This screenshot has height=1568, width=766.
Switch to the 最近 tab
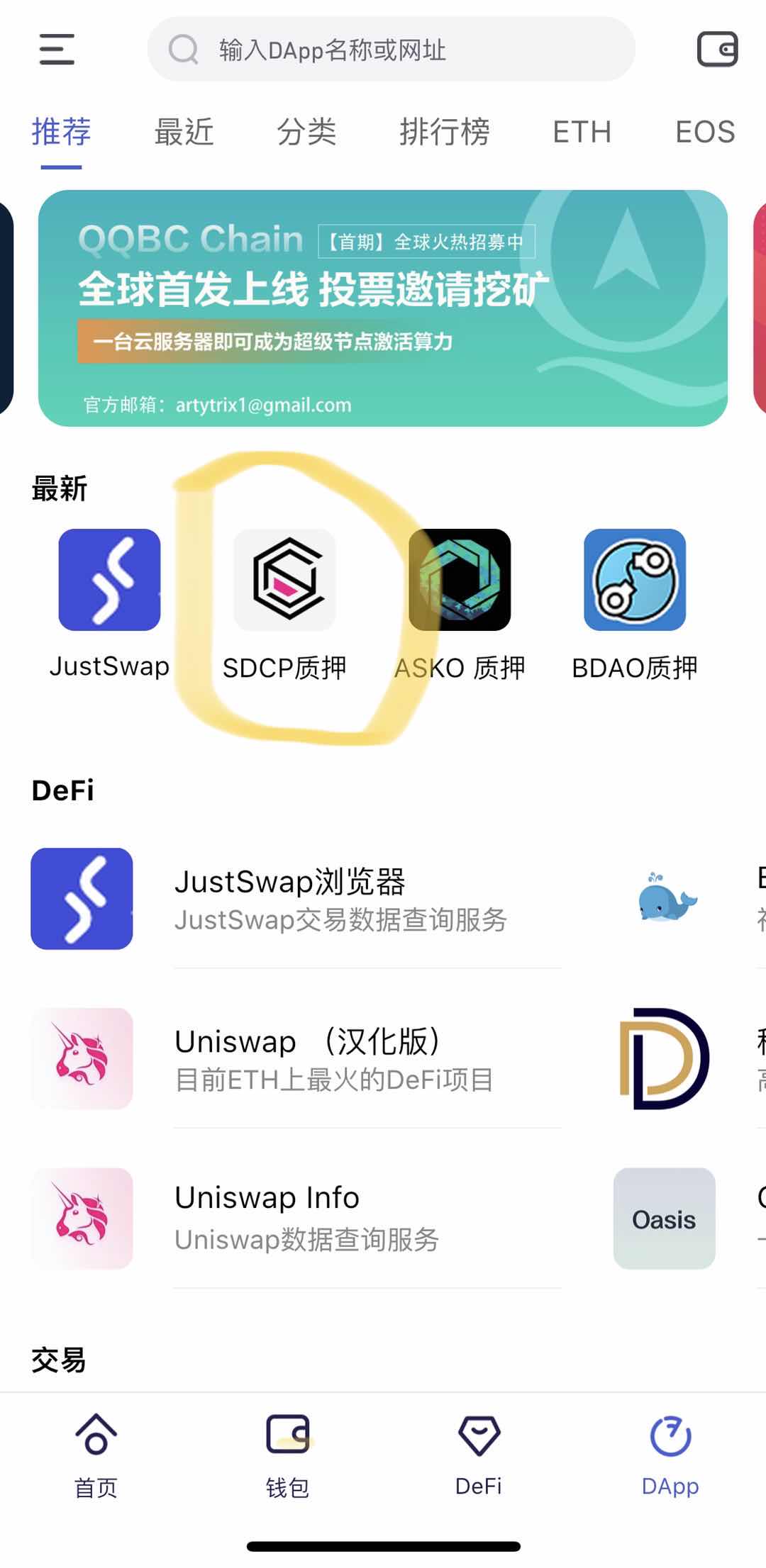(184, 132)
